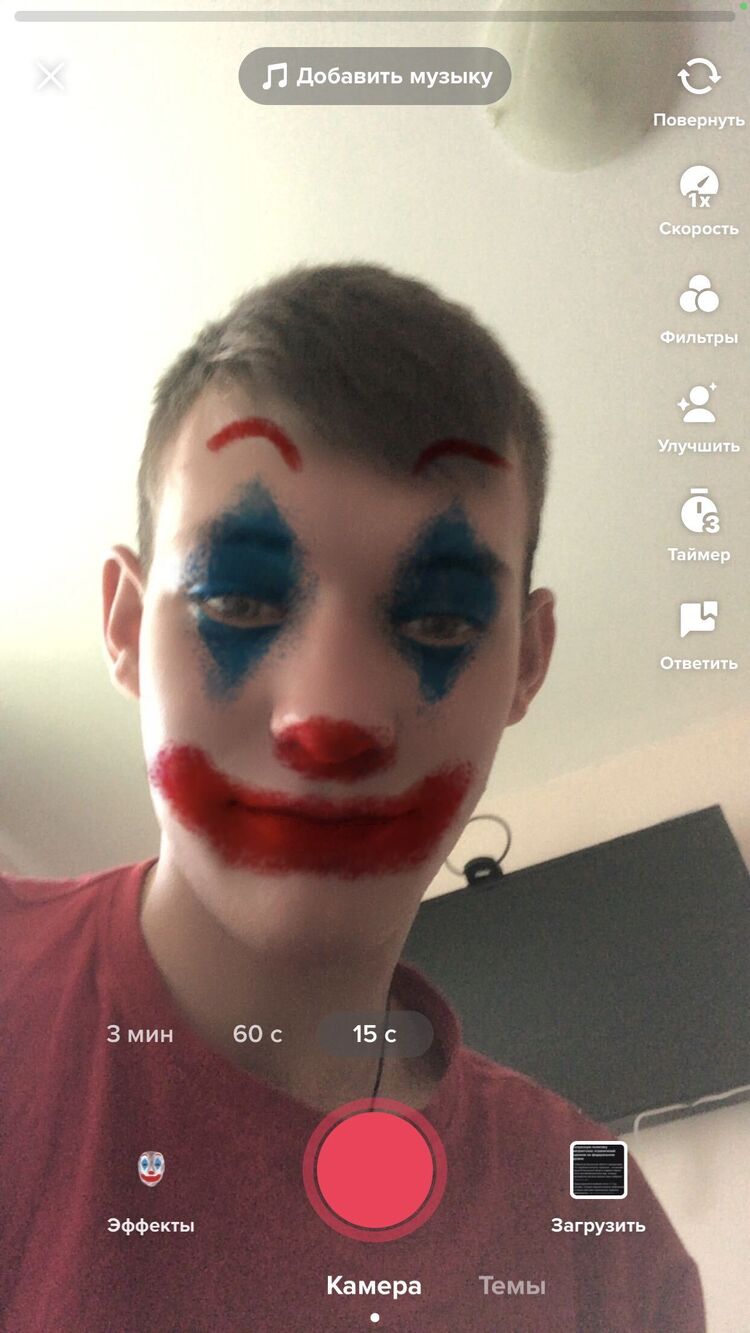
Task: Switch to the Камера tab
Action: coord(374,1286)
